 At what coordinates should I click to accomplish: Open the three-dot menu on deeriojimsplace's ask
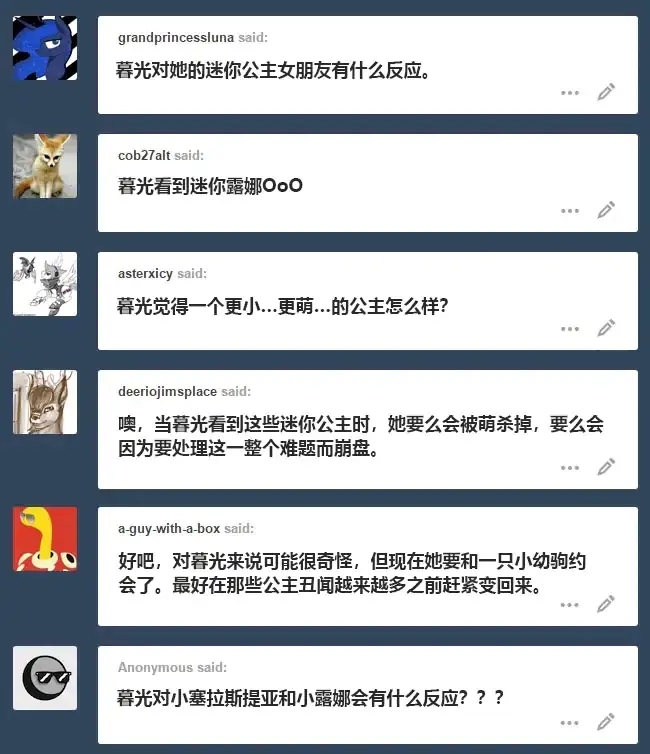570,467
